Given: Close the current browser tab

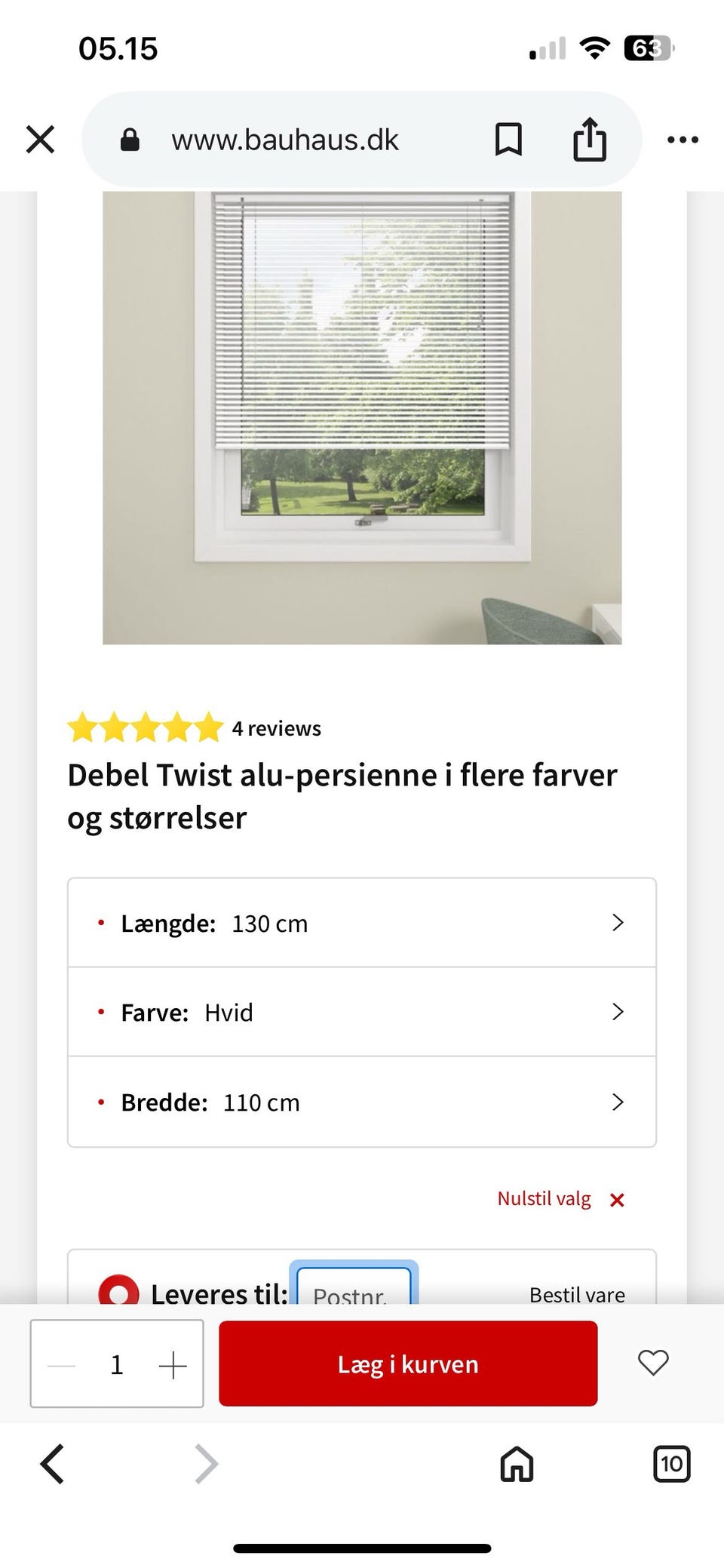Looking at the screenshot, I should click(40, 139).
